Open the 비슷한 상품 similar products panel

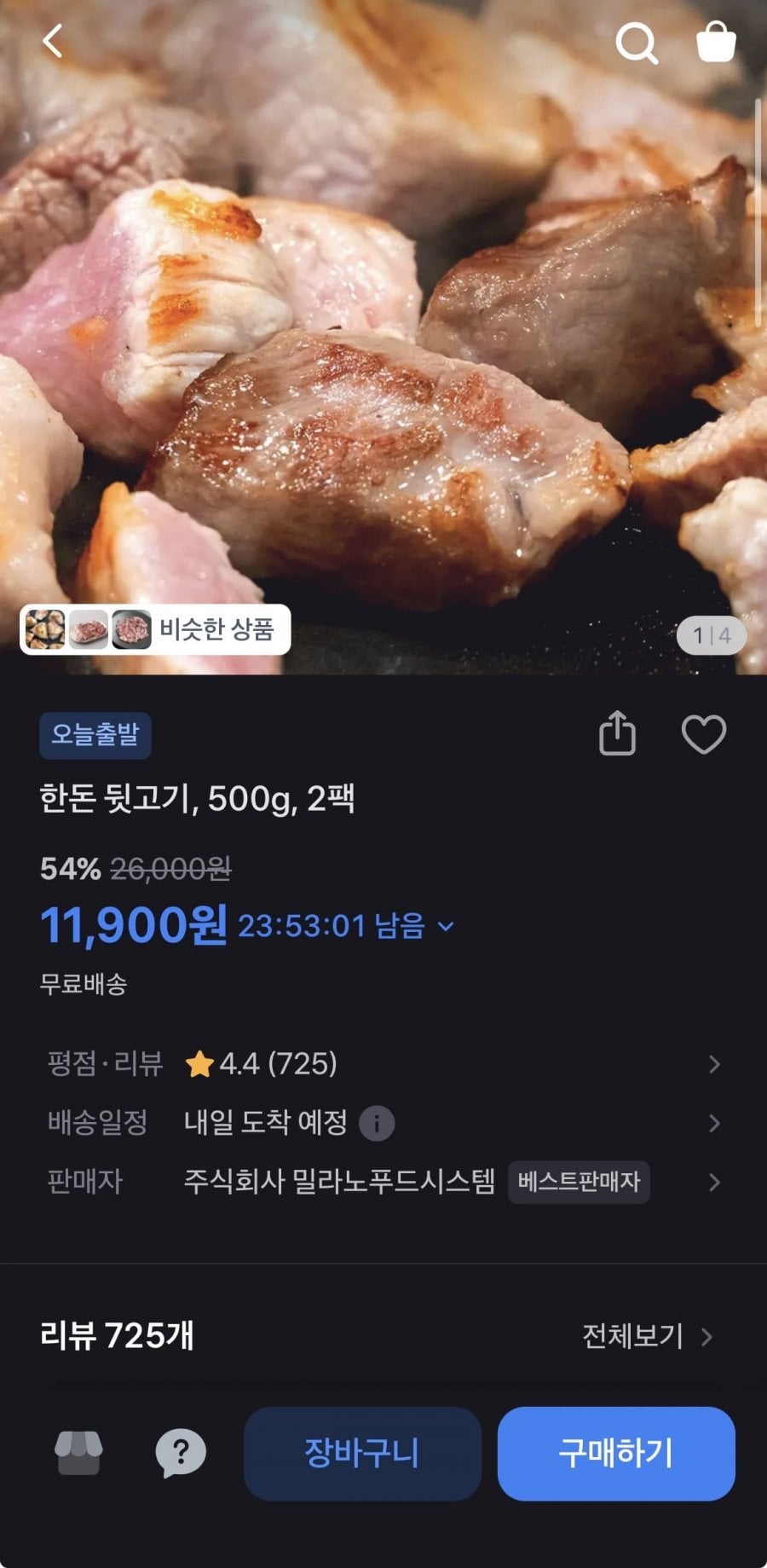tap(218, 631)
